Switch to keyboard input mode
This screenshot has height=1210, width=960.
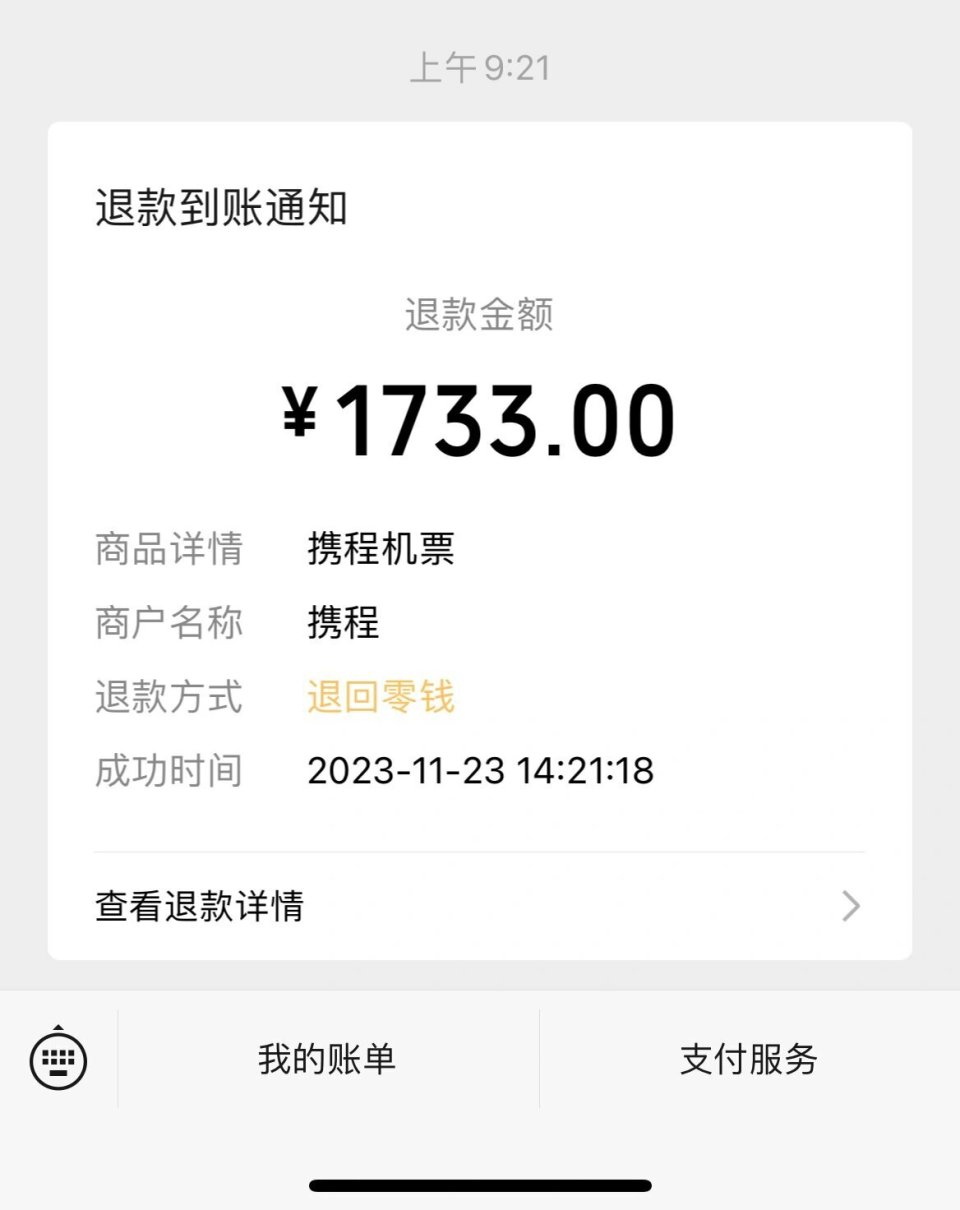tap(58, 1058)
